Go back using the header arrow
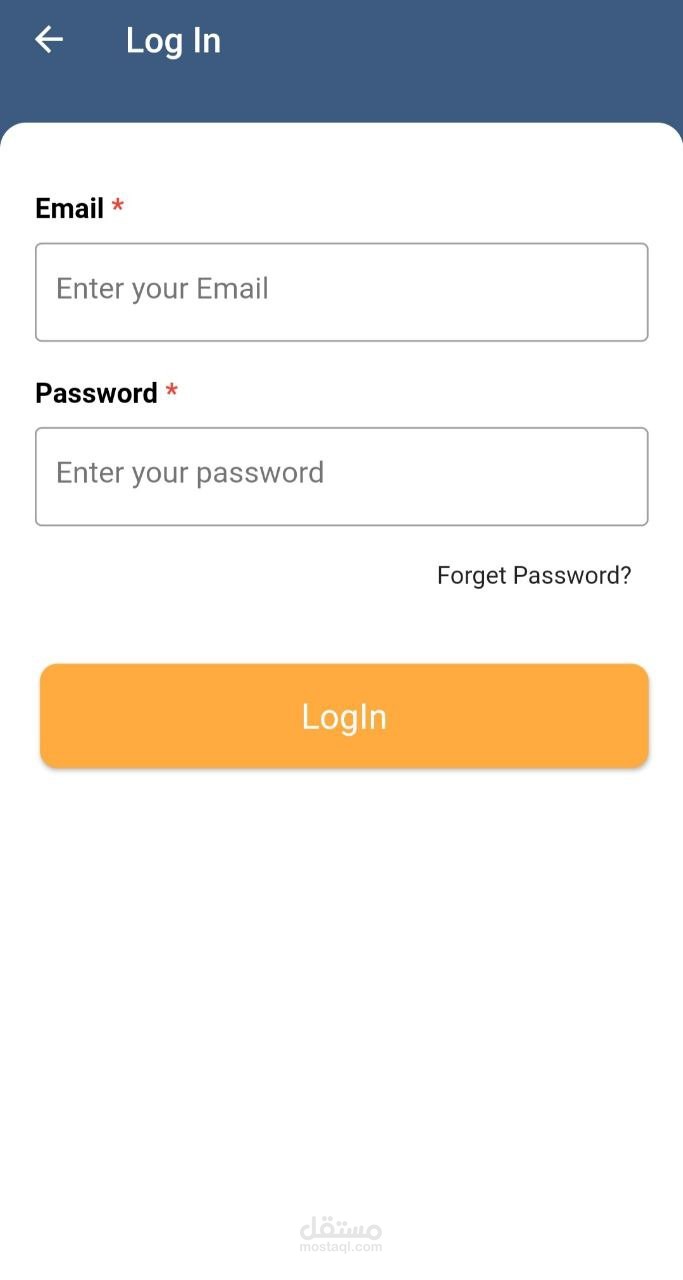683x1280 pixels. click(48, 40)
